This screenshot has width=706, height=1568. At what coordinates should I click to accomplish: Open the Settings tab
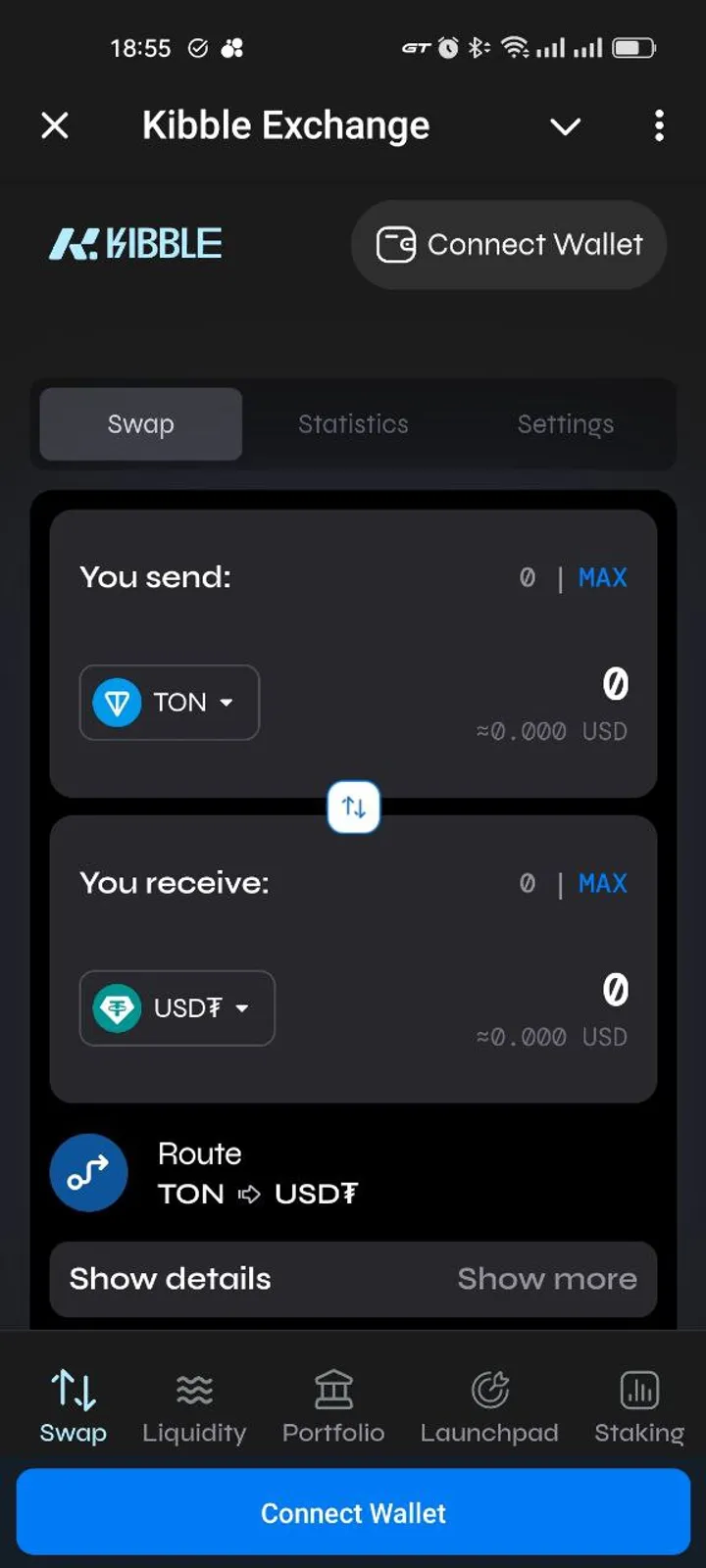(566, 423)
